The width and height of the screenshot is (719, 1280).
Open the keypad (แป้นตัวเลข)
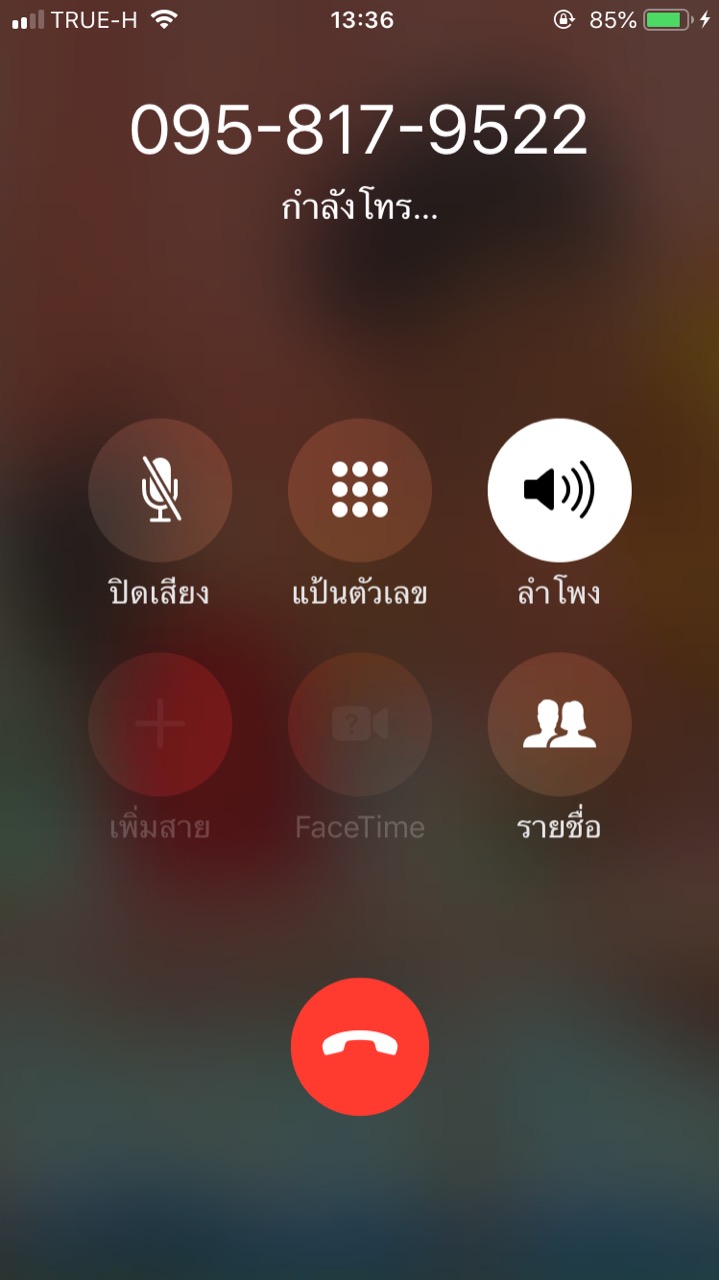point(360,490)
